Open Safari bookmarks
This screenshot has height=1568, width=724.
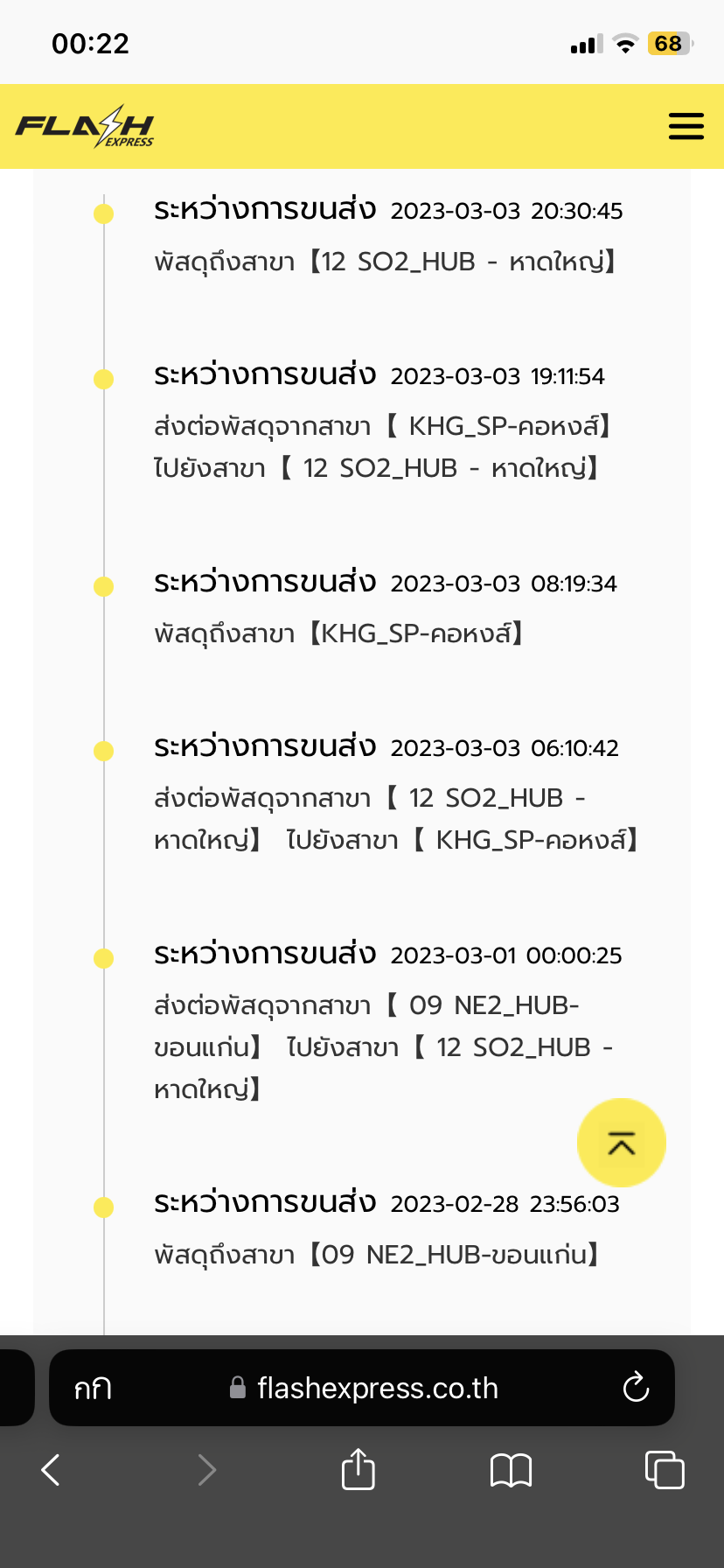tap(512, 1470)
